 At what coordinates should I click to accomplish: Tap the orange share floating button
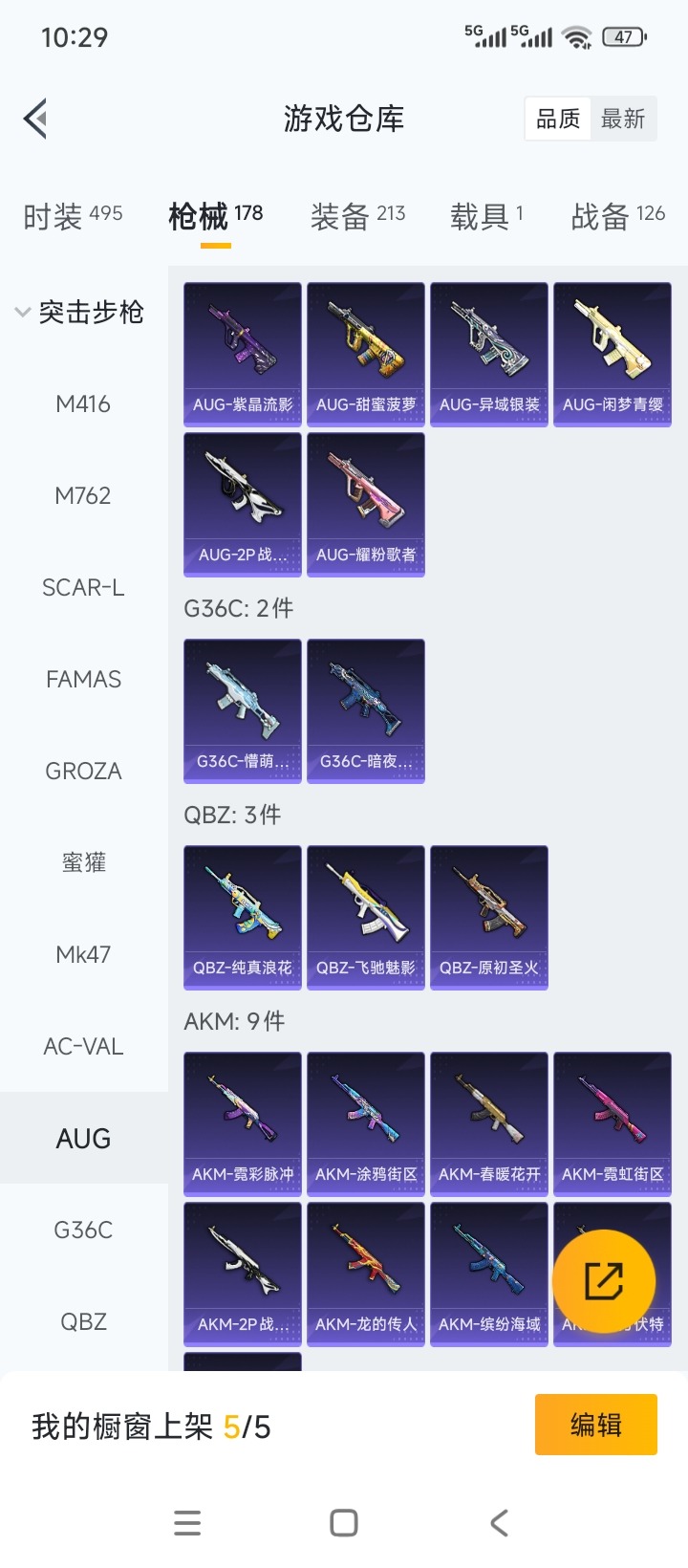(604, 1281)
